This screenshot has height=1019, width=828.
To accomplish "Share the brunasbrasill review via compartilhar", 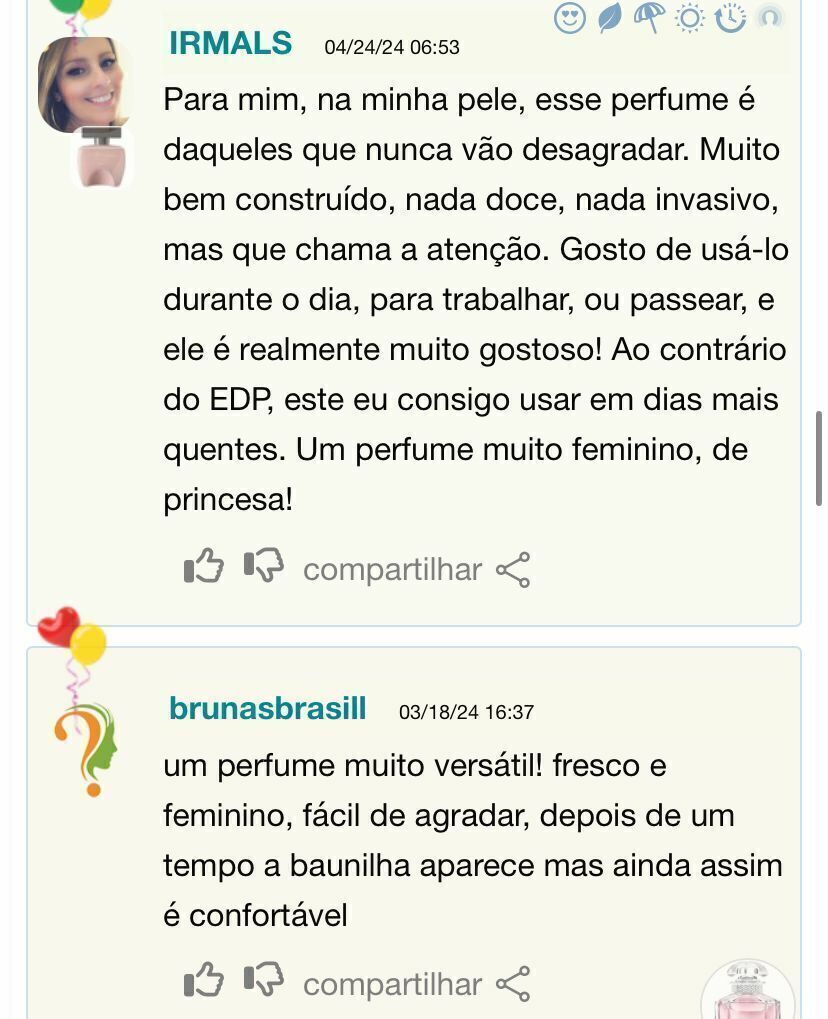I will point(416,984).
